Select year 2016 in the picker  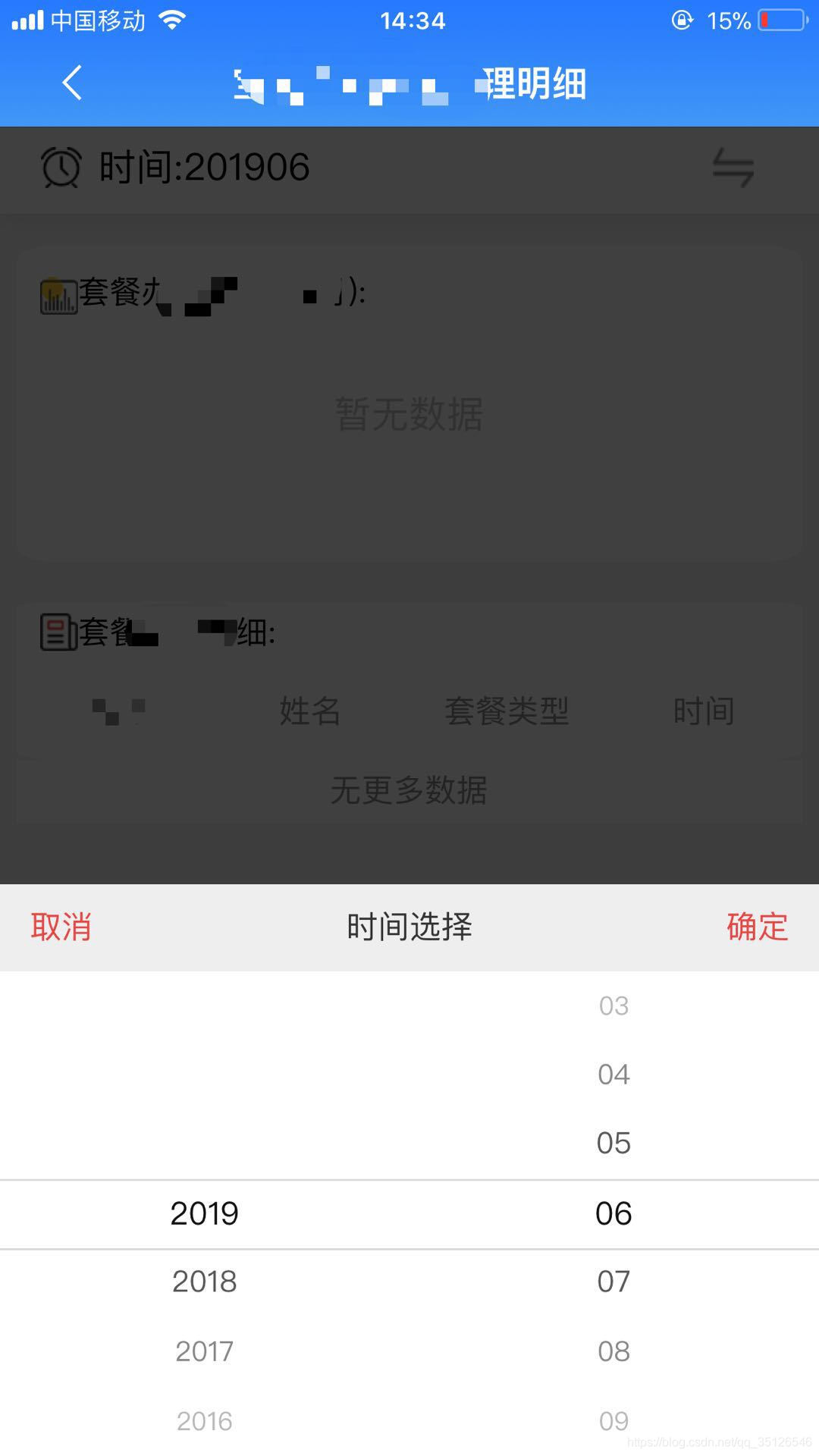click(204, 1420)
